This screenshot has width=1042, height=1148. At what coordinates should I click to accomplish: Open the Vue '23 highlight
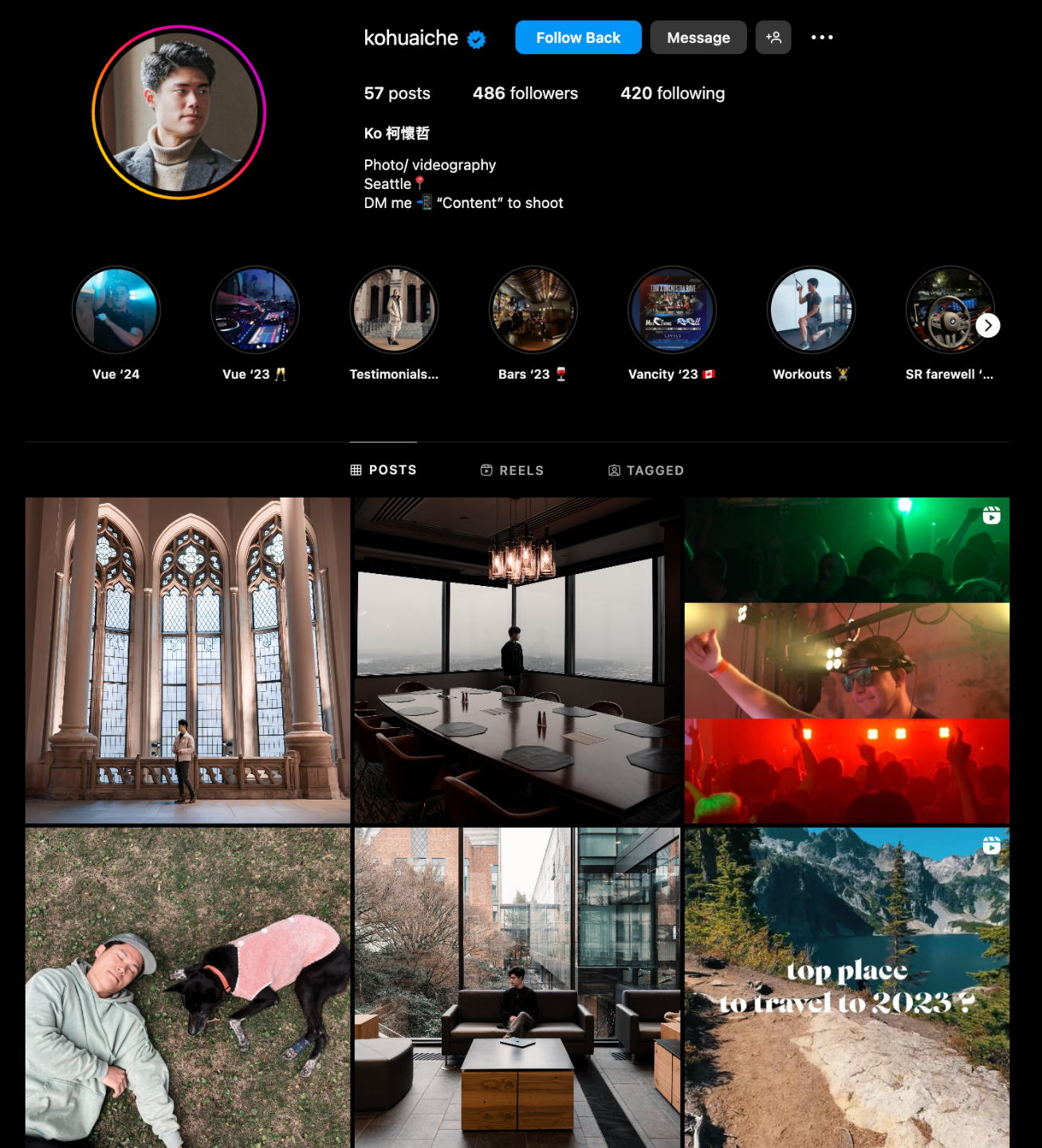click(x=255, y=310)
